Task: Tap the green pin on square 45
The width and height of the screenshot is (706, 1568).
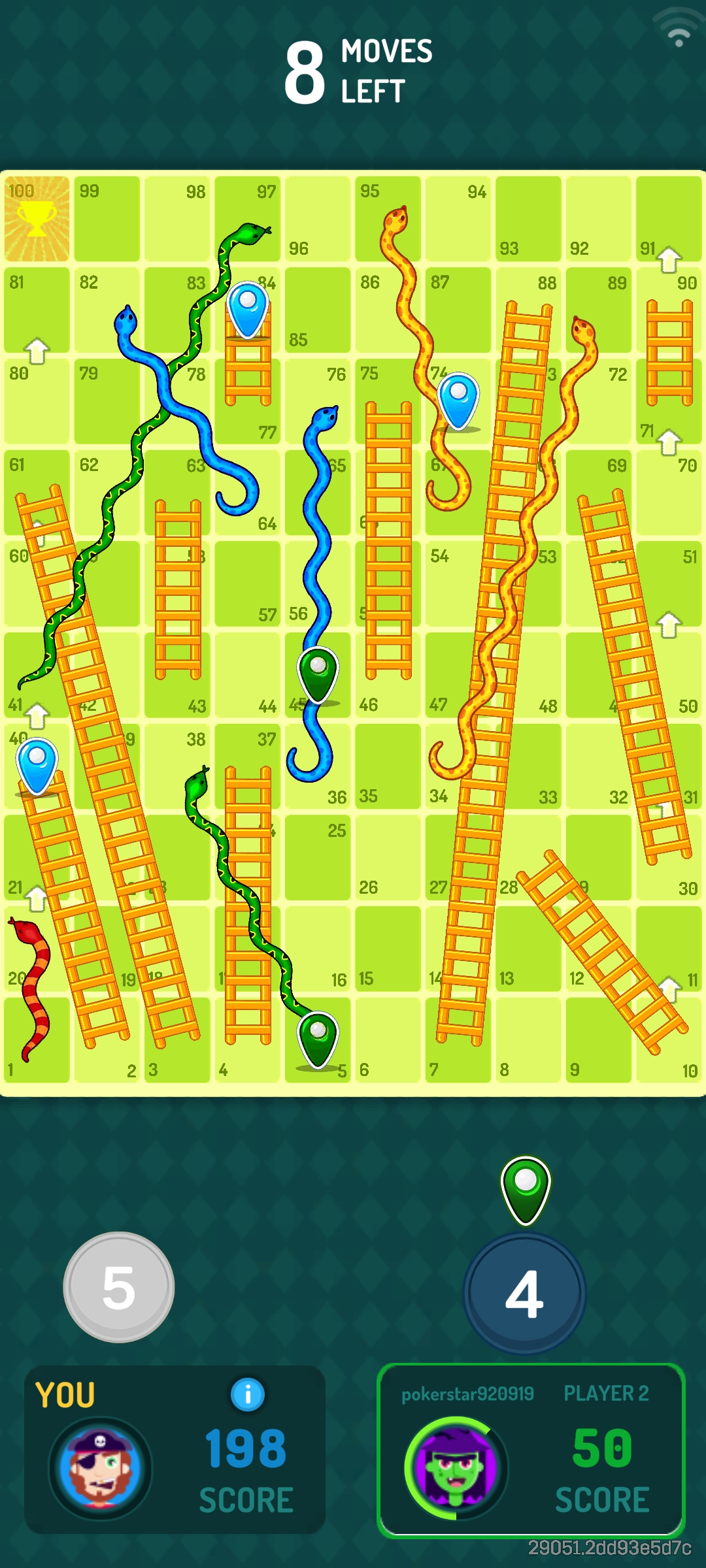Action: pos(317,673)
